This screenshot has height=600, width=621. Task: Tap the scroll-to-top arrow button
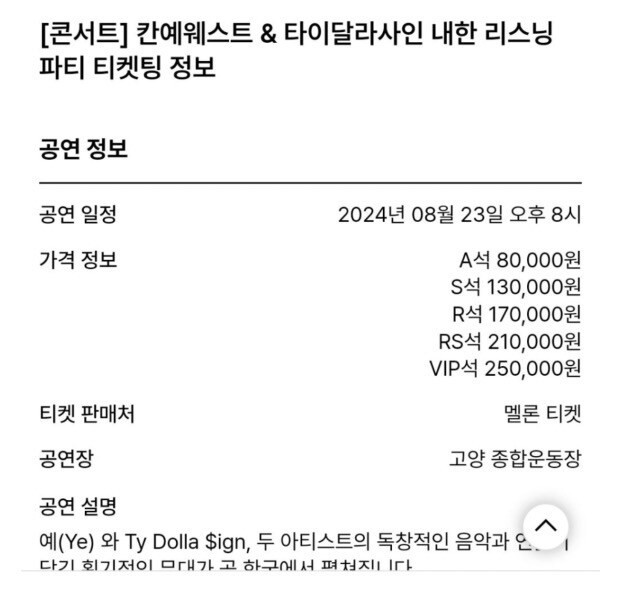pyautogui.click(x=545, y=526)
